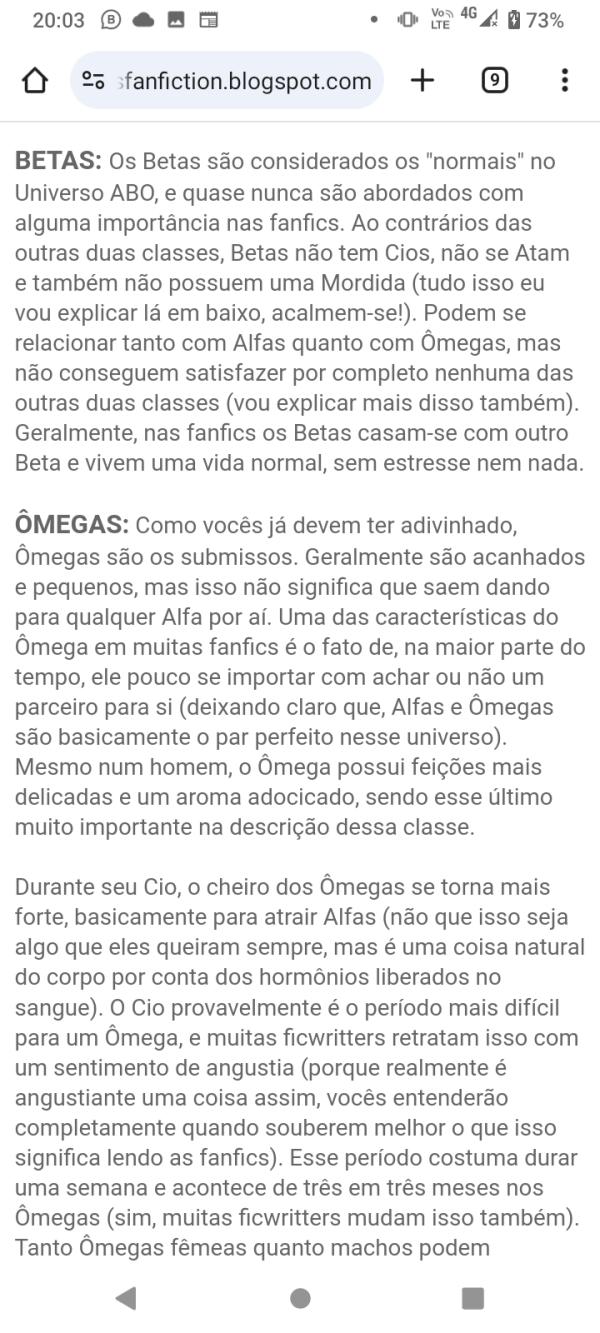Open the tab switcher showing 9 tabs
The height and width of the screenshot is (1333, 600).
point(494,81)
